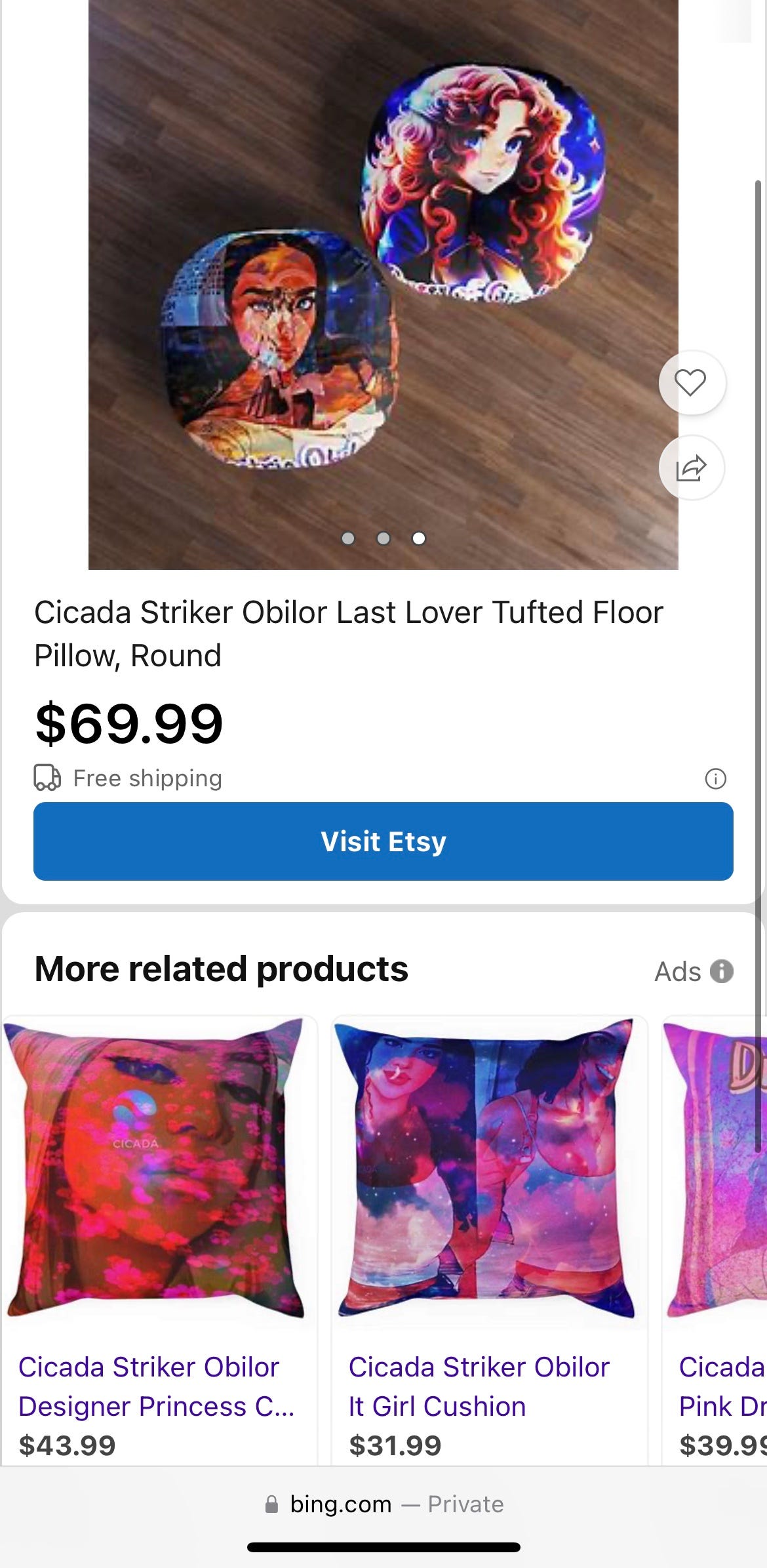Tap the Visit Etsy button
Screen dimensions: 767x1568
click(x=383, y=841)
